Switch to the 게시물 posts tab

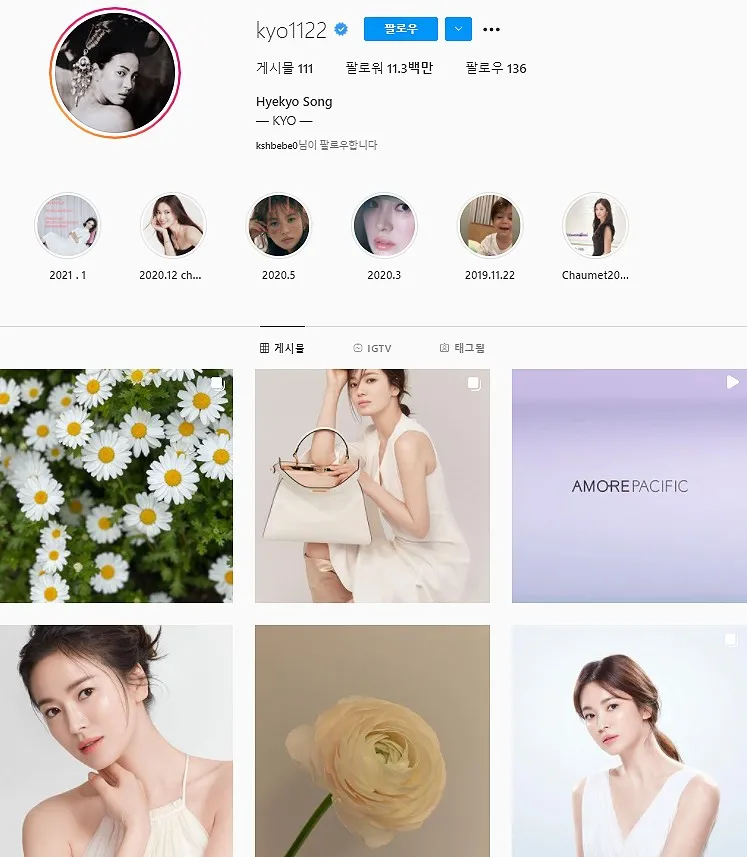click(x=282, y=348)
